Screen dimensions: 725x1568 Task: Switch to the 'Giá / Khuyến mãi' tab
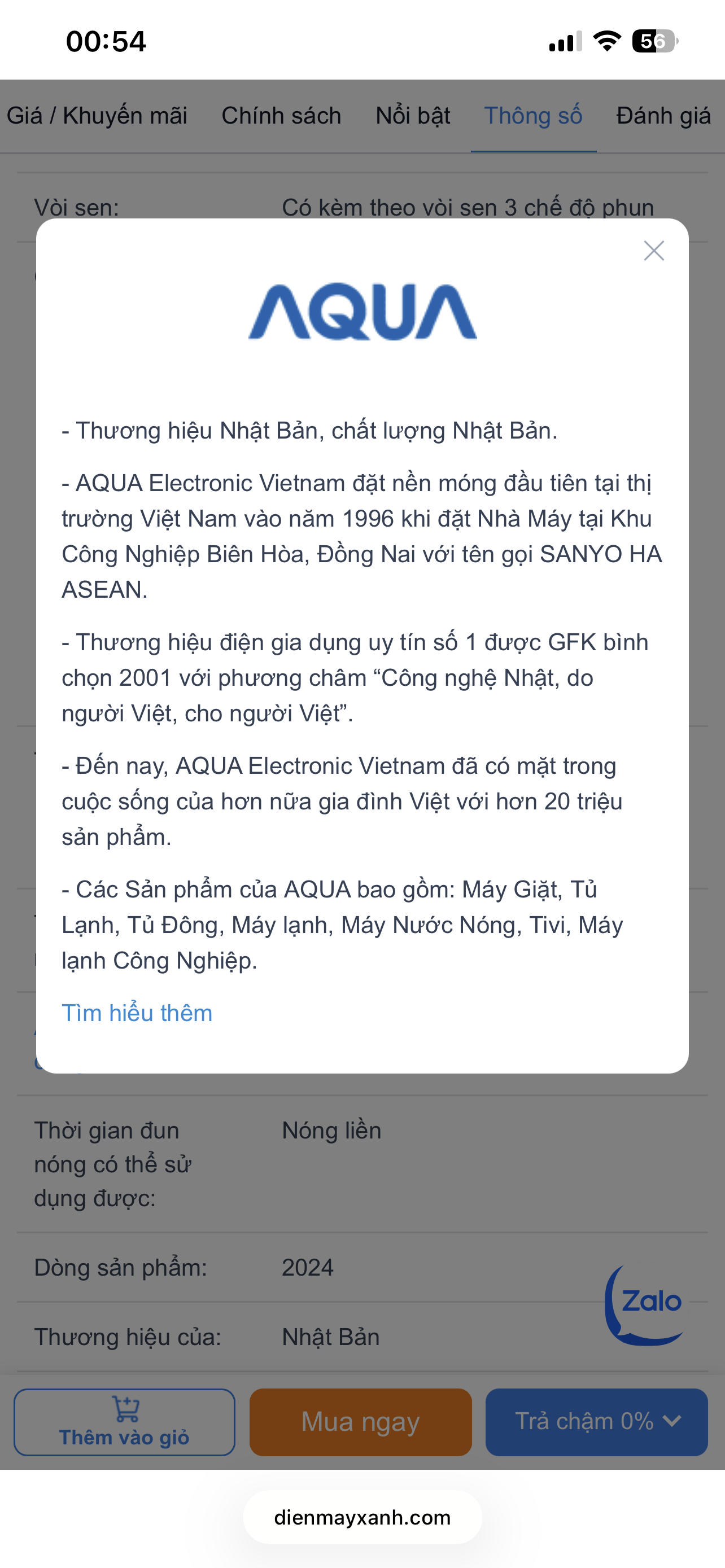(x=97, y=116)
